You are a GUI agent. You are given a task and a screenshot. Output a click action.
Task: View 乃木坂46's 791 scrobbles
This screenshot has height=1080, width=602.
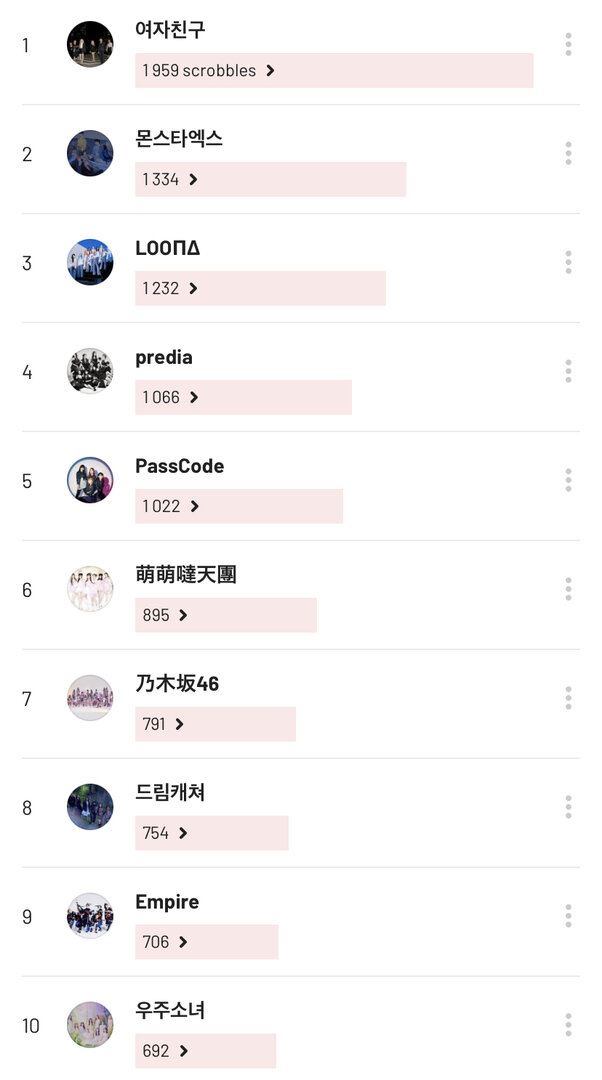coord(163,724)
